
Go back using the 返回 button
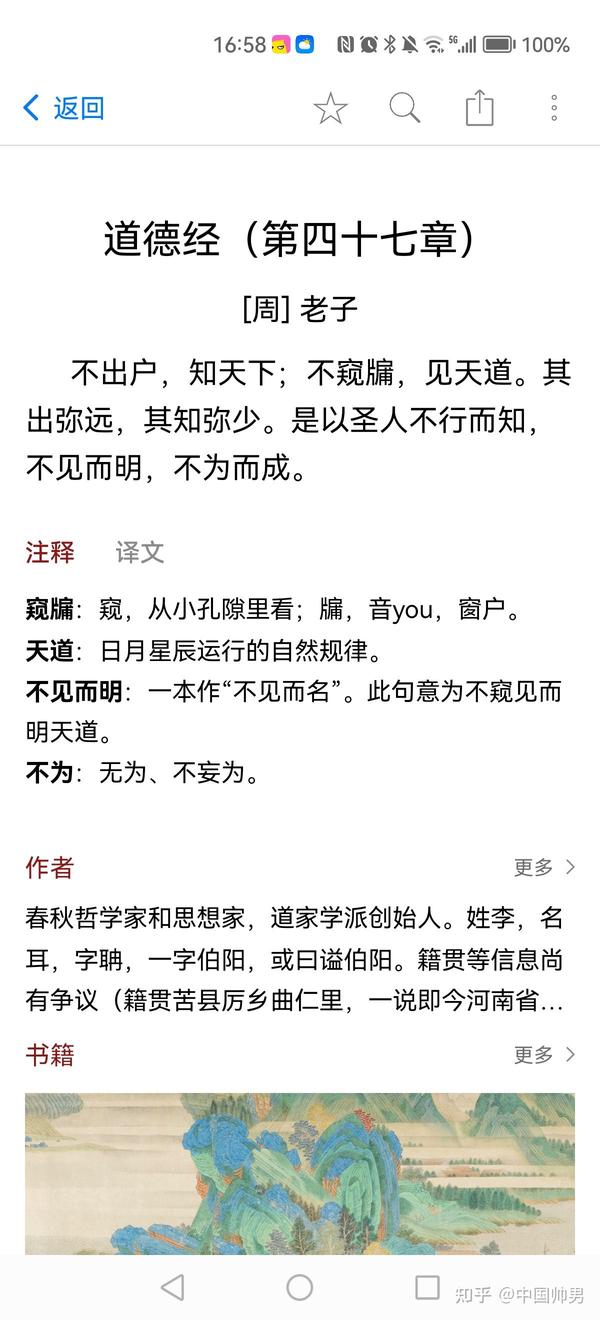[x=63, y=108]
